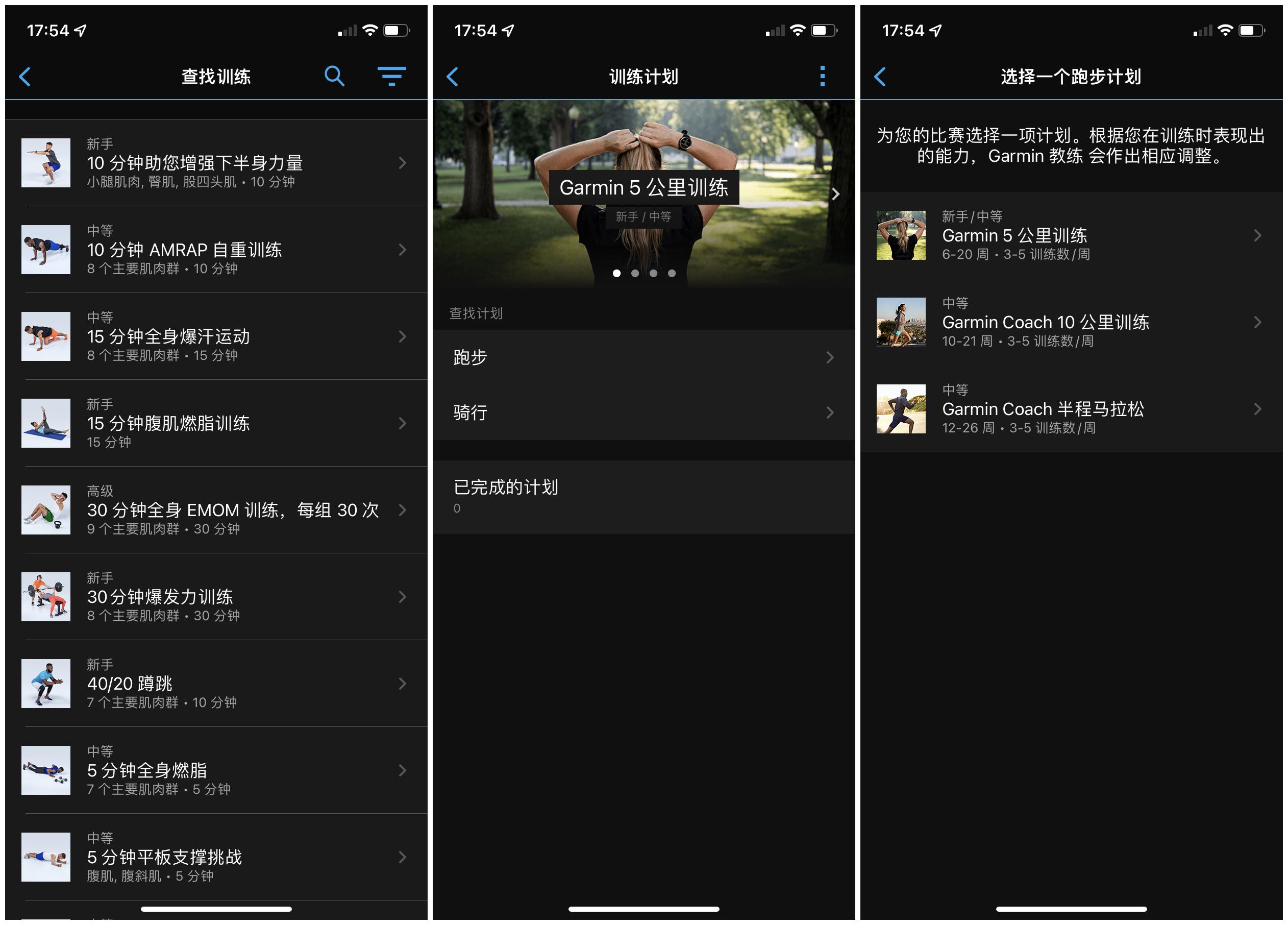
Task: Open the overflow menu on 训练计划
Action: pyautogui.click(x=822, y=76)
